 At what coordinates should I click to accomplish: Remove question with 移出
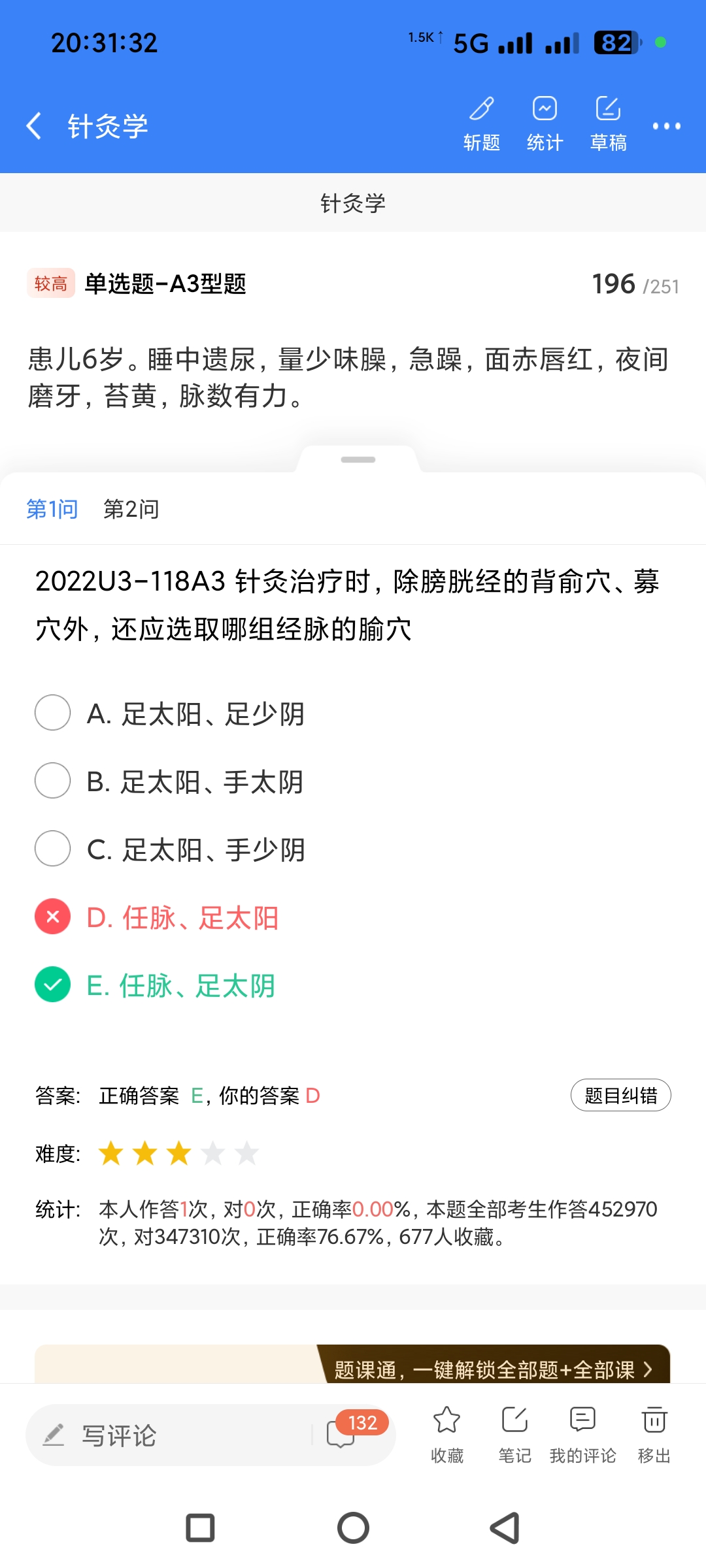point(654,1433)
